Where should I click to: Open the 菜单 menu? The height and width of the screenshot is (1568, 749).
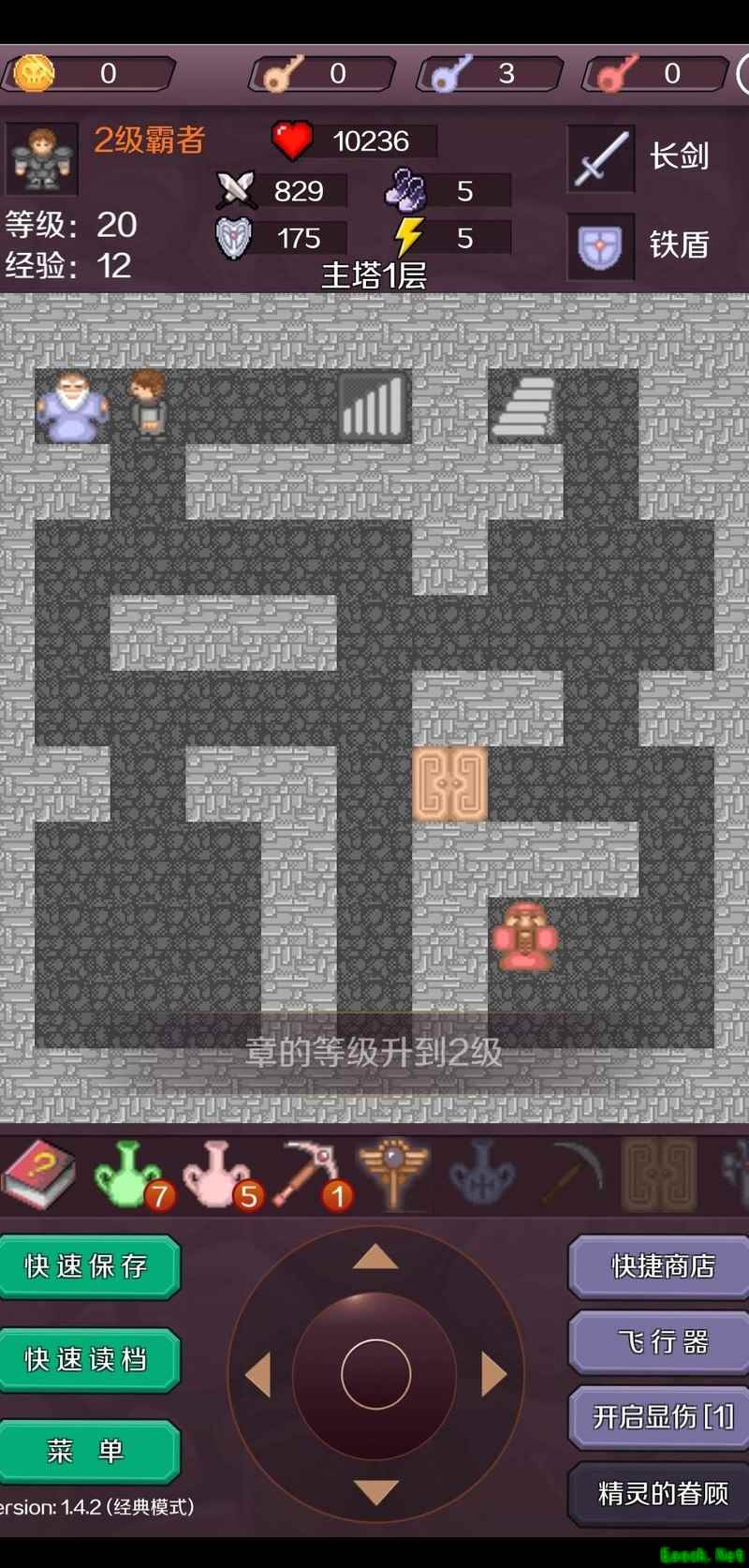tap(88, 1451)
